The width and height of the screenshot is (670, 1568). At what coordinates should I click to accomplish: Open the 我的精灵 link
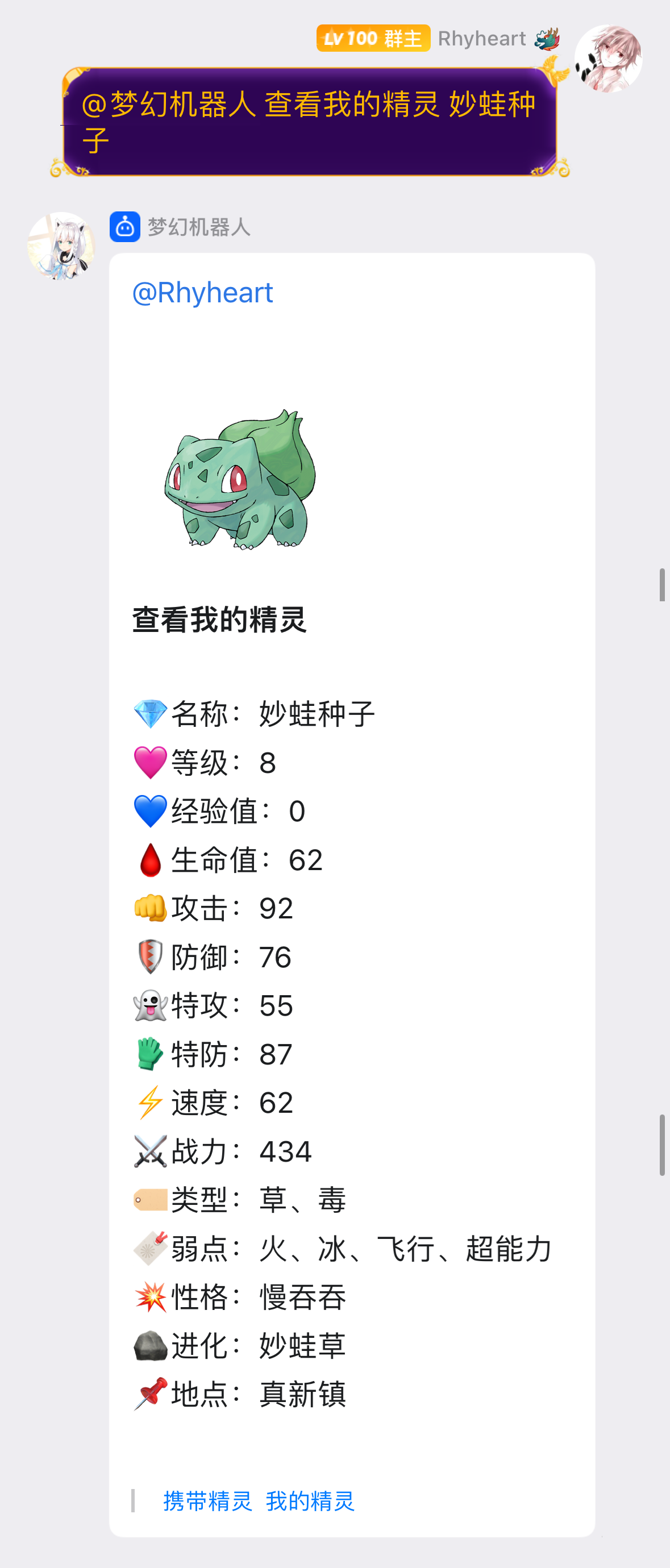click(x=310, y=1500)
